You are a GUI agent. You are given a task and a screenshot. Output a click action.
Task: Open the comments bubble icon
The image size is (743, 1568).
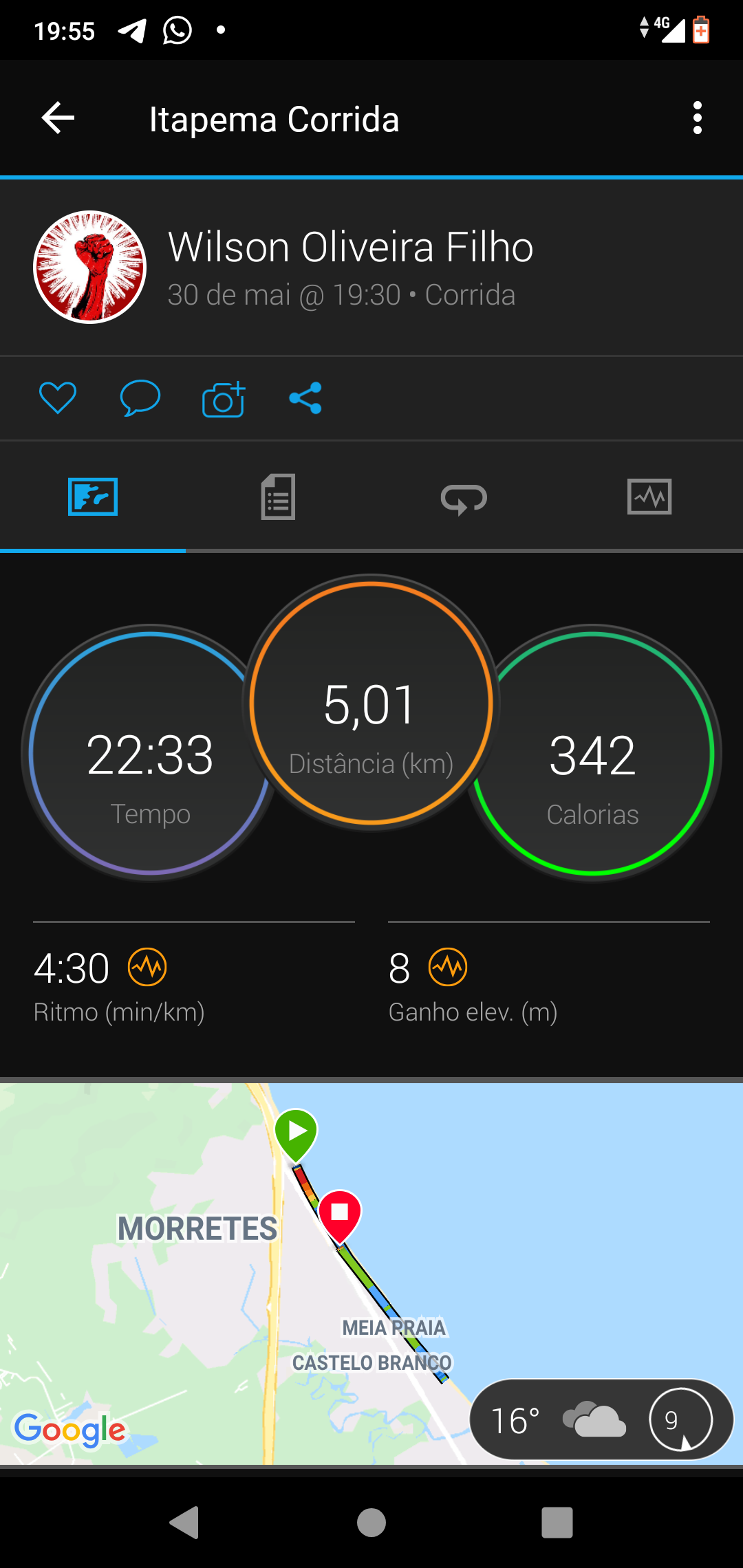click(140, 398)
